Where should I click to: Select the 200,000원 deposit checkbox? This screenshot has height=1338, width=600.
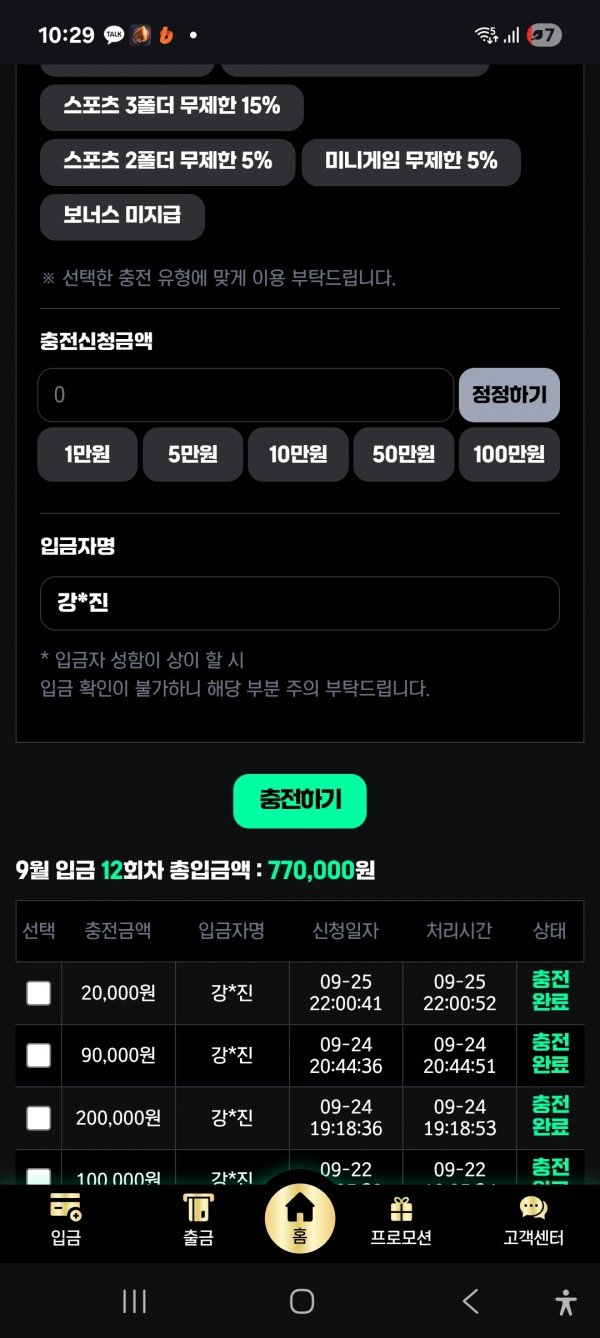(39, 1118)
